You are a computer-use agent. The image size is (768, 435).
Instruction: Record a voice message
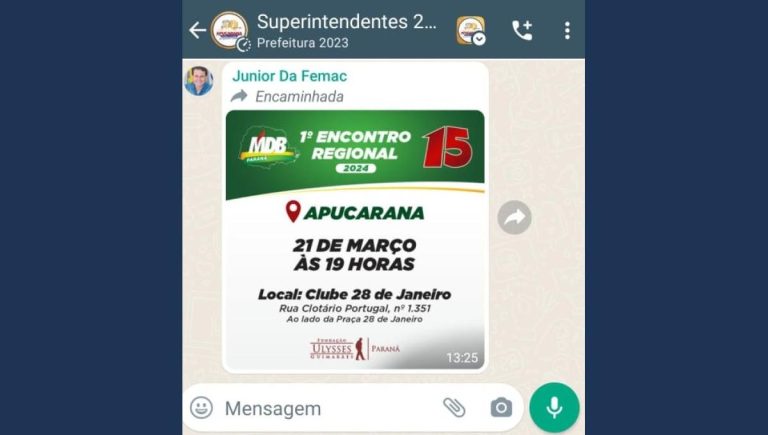click(554, 407)
